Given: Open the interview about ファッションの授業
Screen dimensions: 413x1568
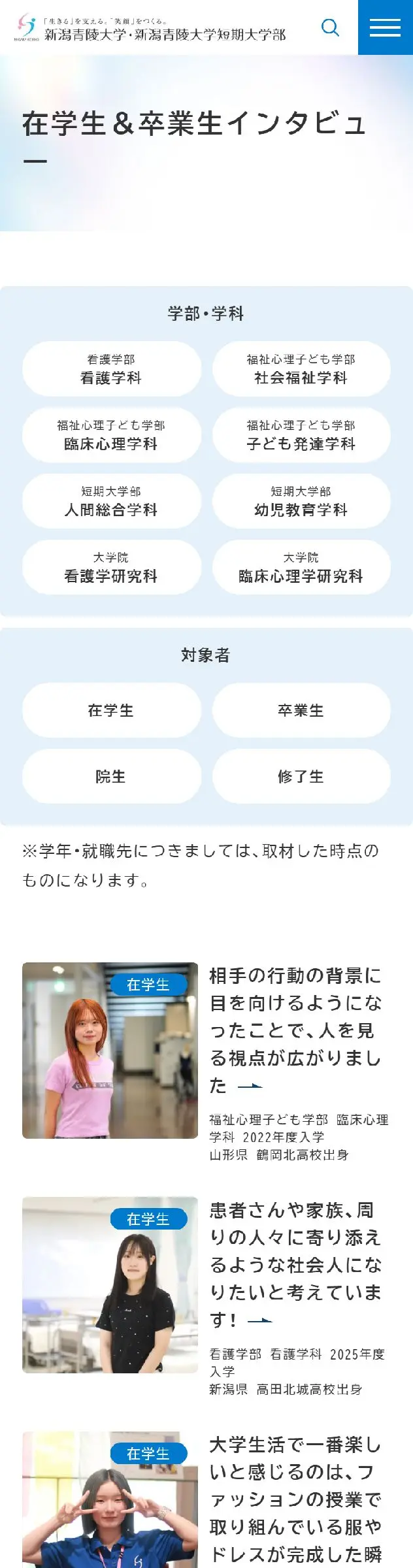Looking at the screenshot, I should pos(295,1499).
